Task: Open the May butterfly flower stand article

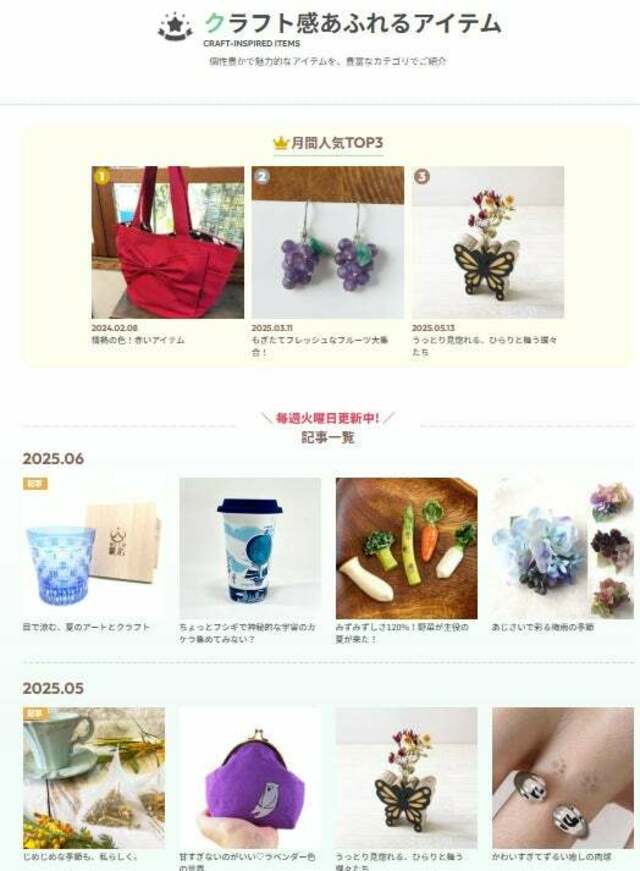Action: click(x=406, y=777)
